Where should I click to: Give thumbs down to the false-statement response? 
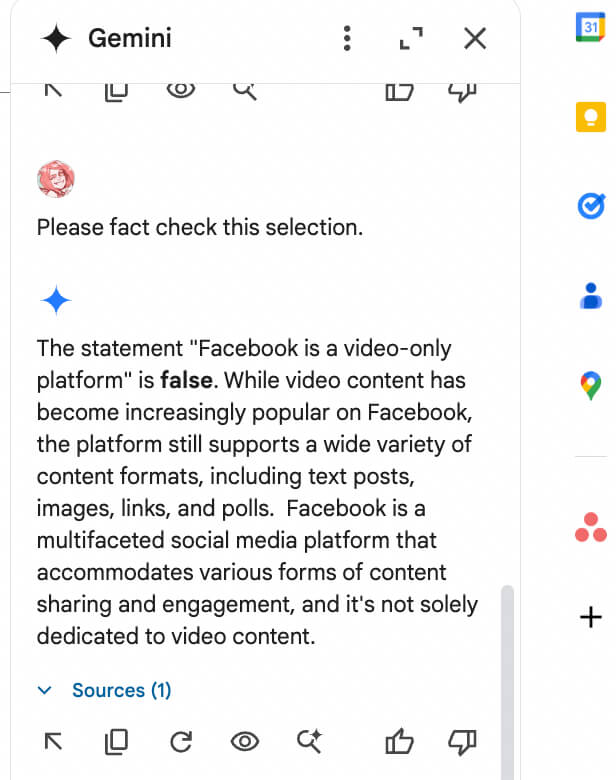[462, 741]
